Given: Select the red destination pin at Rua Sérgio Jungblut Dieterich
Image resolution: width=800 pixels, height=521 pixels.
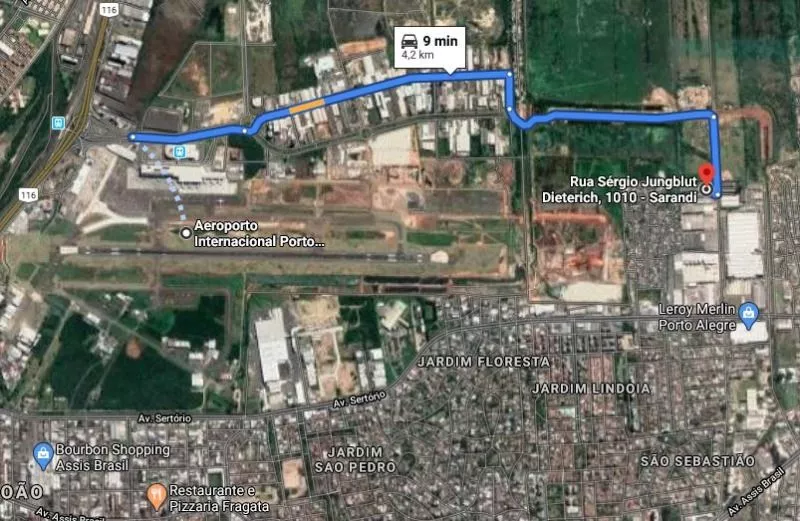Looking at the screenshot, I should [x=706, y=173].
